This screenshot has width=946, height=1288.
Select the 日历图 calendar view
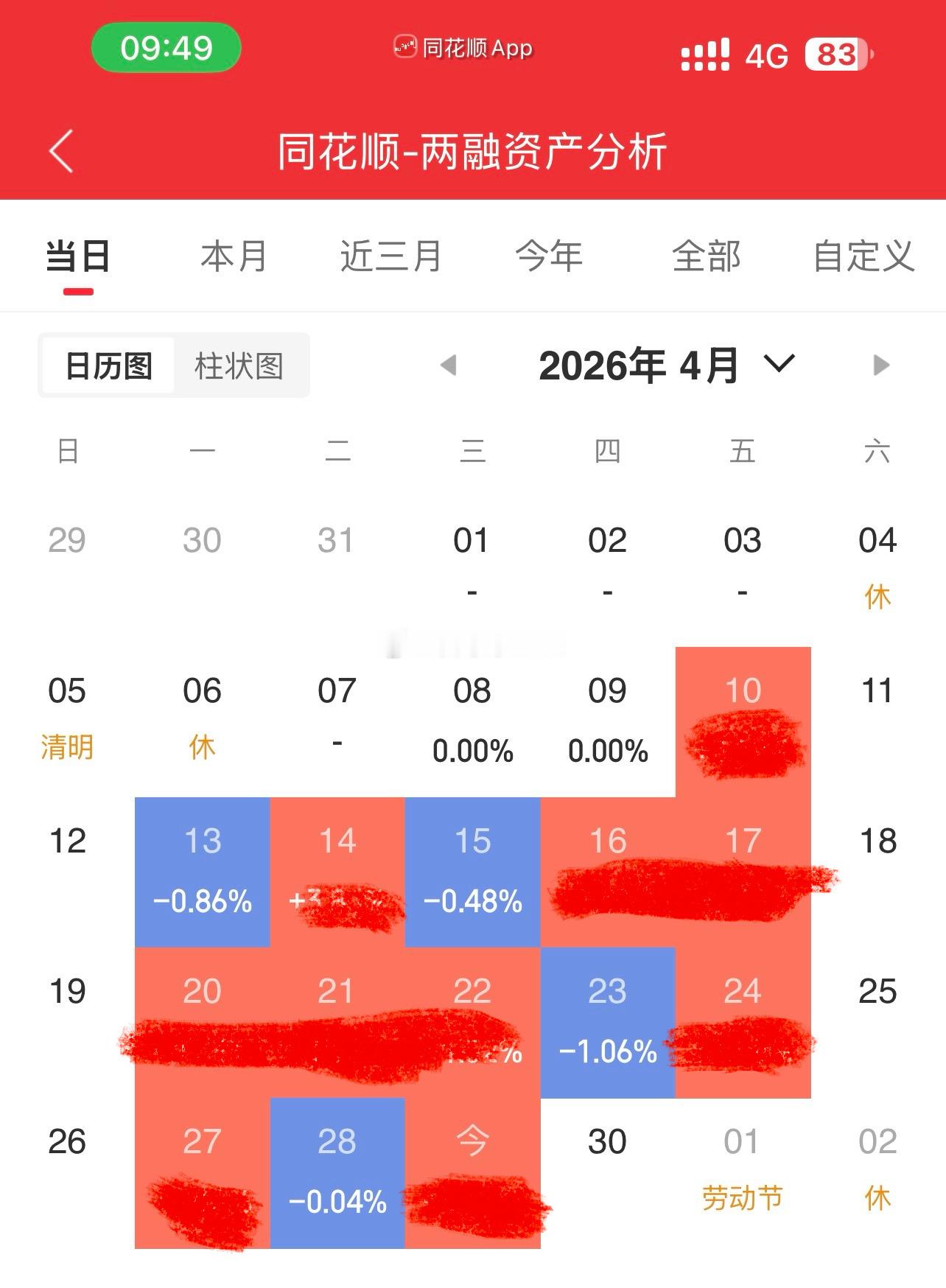[107, 364]
